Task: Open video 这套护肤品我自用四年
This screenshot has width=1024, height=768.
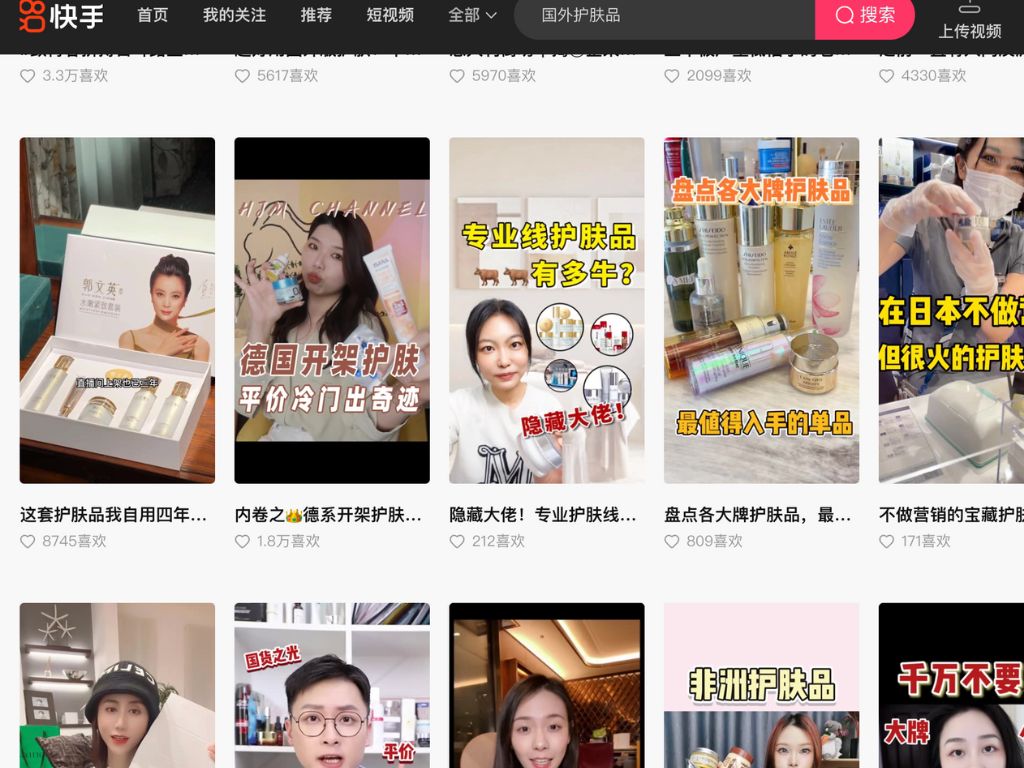Action: point(117,310)
